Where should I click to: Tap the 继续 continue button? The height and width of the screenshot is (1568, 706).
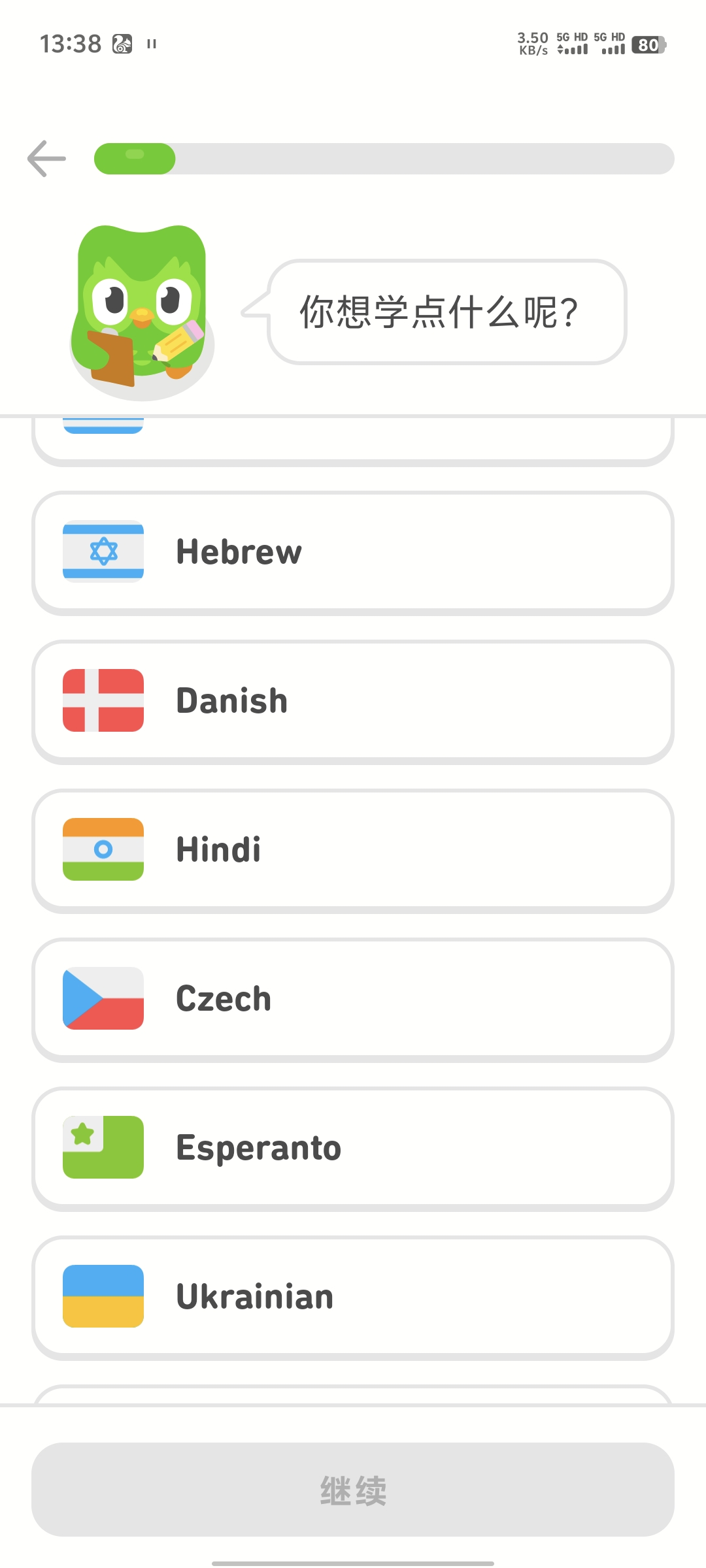(353, 1490)
